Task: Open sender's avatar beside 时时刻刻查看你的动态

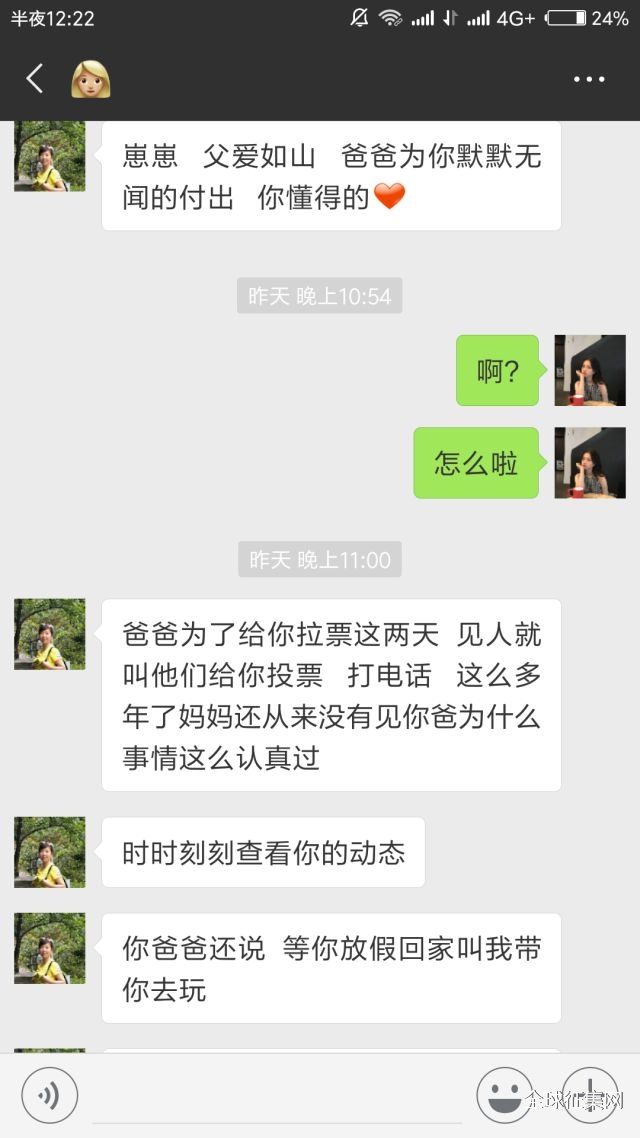Action: [x=50, y=852]
